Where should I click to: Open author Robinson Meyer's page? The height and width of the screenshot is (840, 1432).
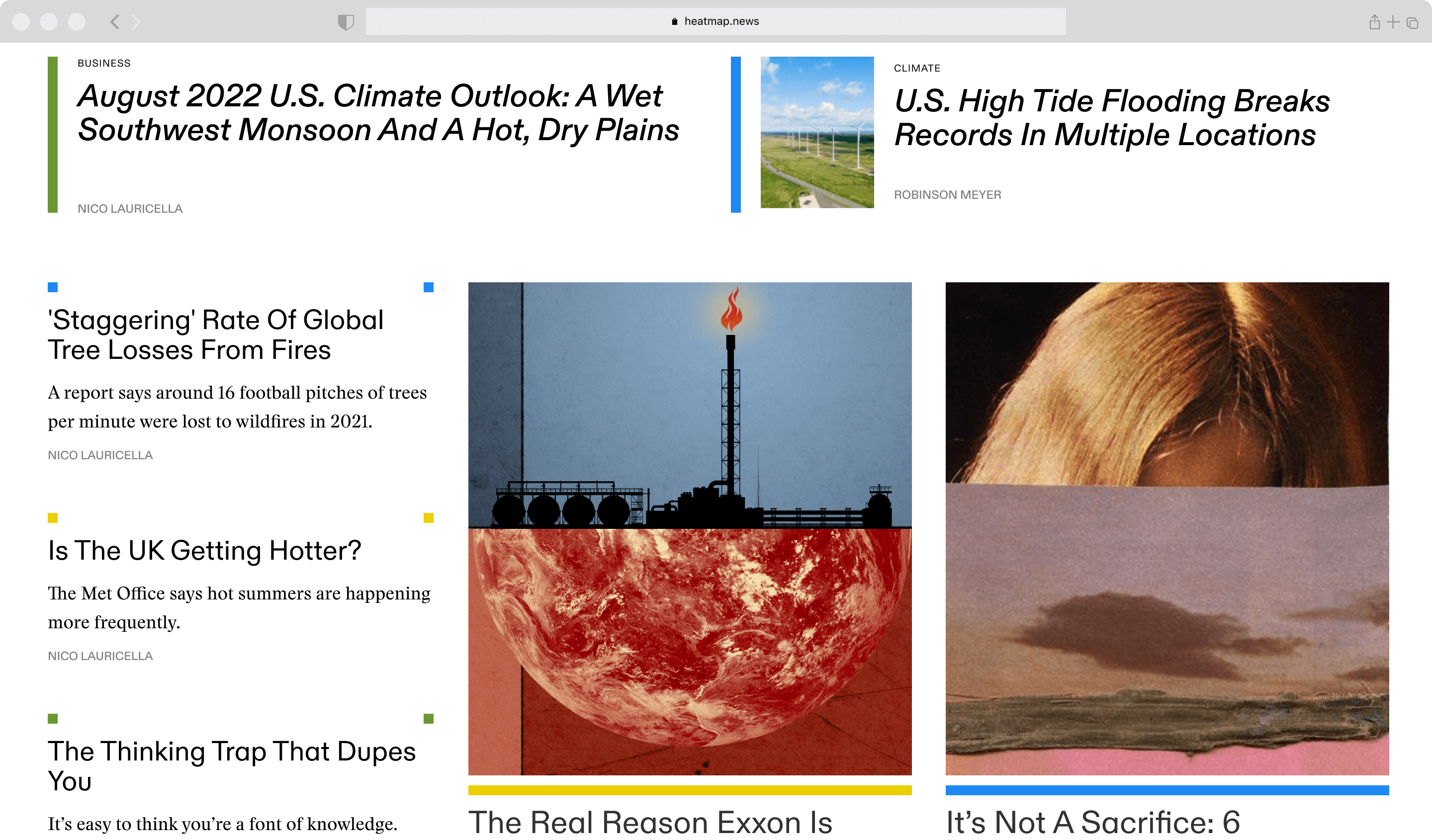(x=947, y=195)
